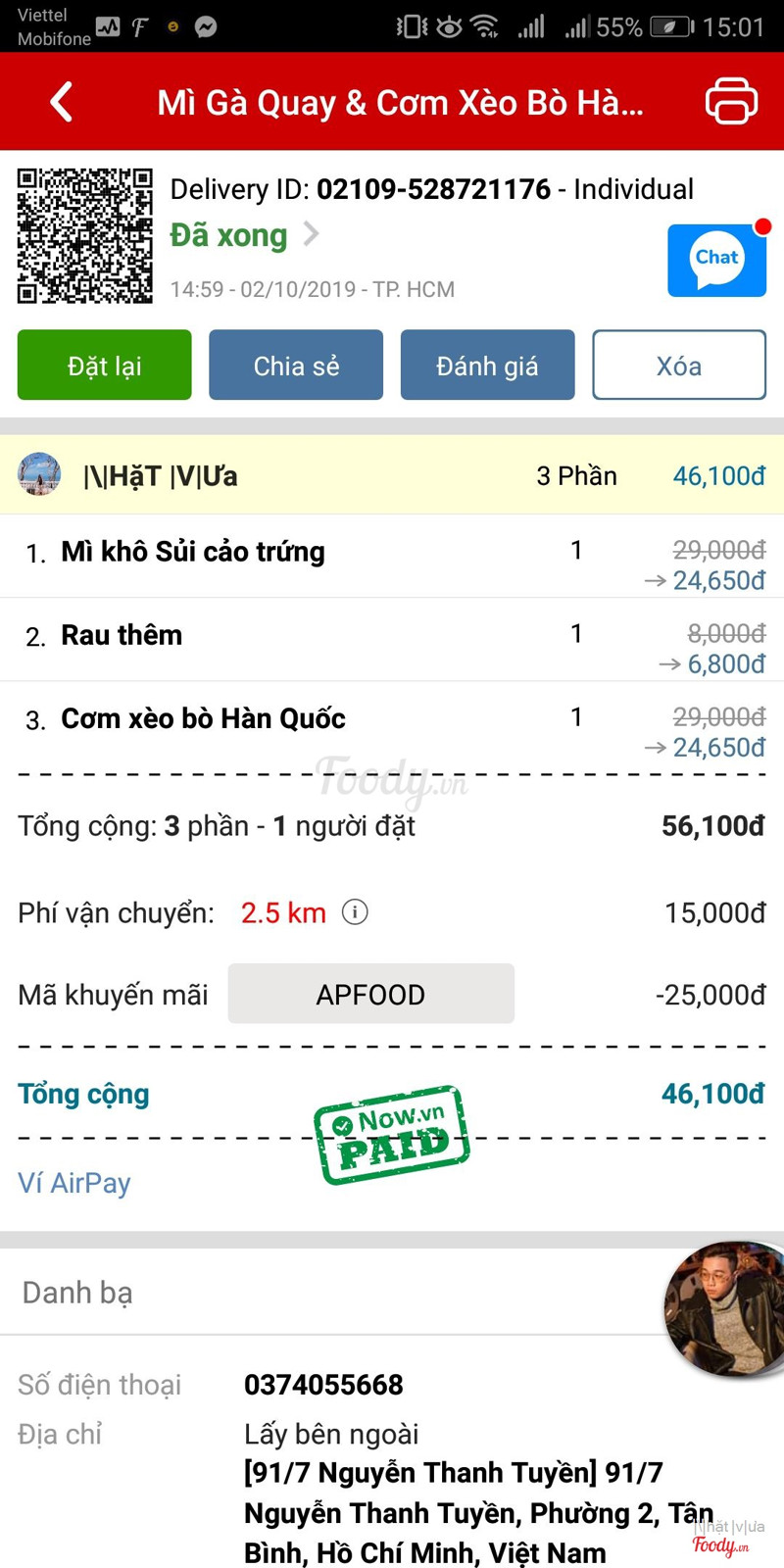The width and height of the screenshot is (784, 1568).
Task: Open chat for this delivery
Action: [x=716, y=260]
